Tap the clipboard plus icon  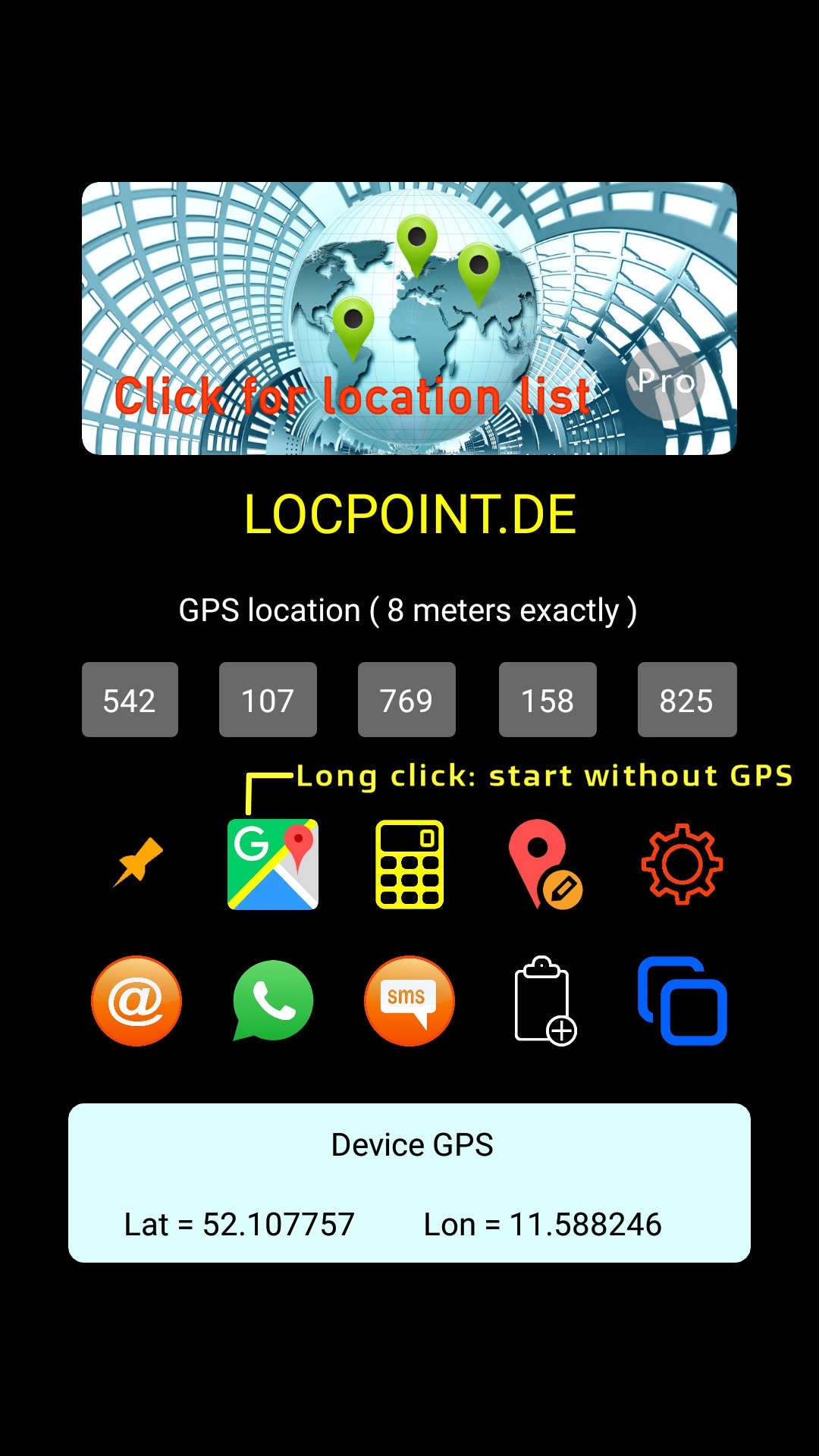coord(544,1001)
